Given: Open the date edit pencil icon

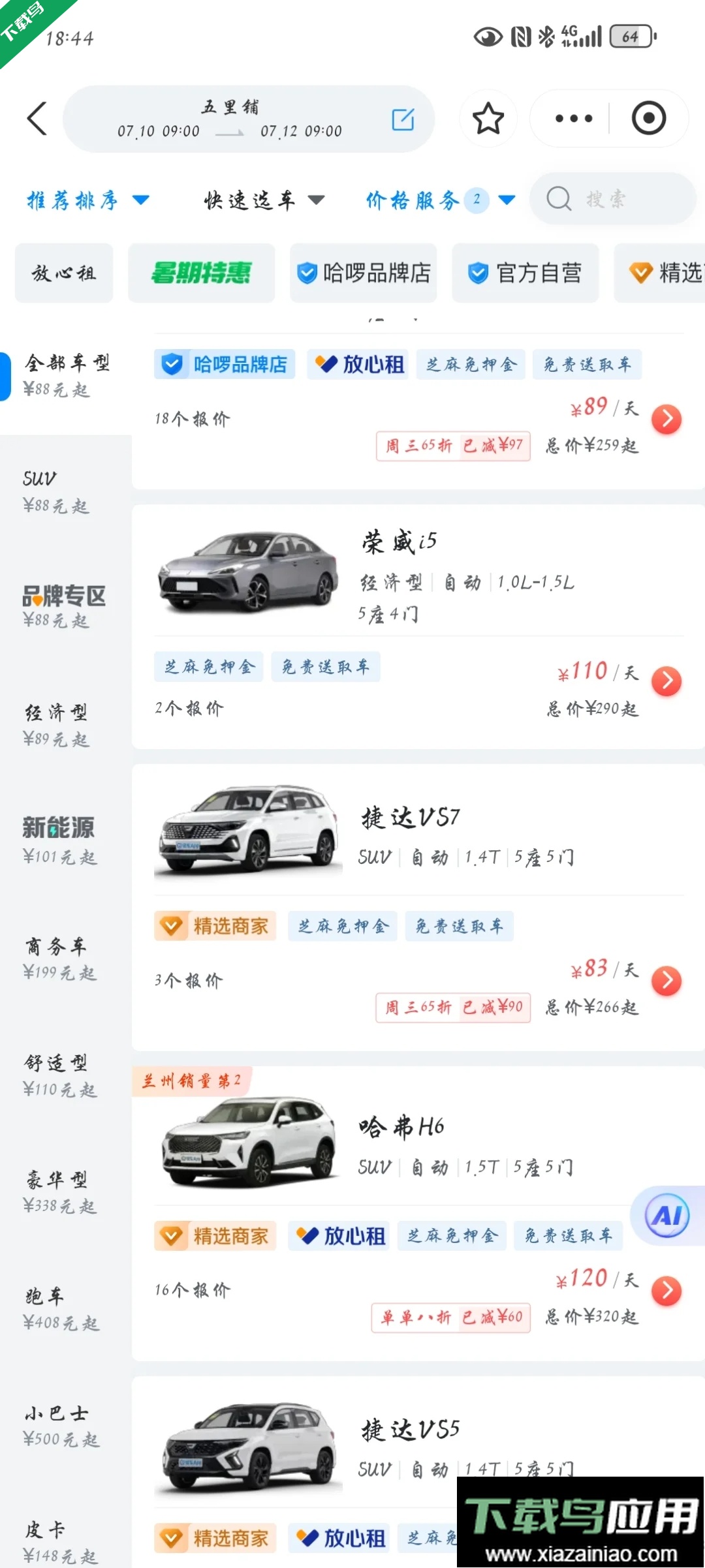Looking at the screenshot, I should coord(403,119).
